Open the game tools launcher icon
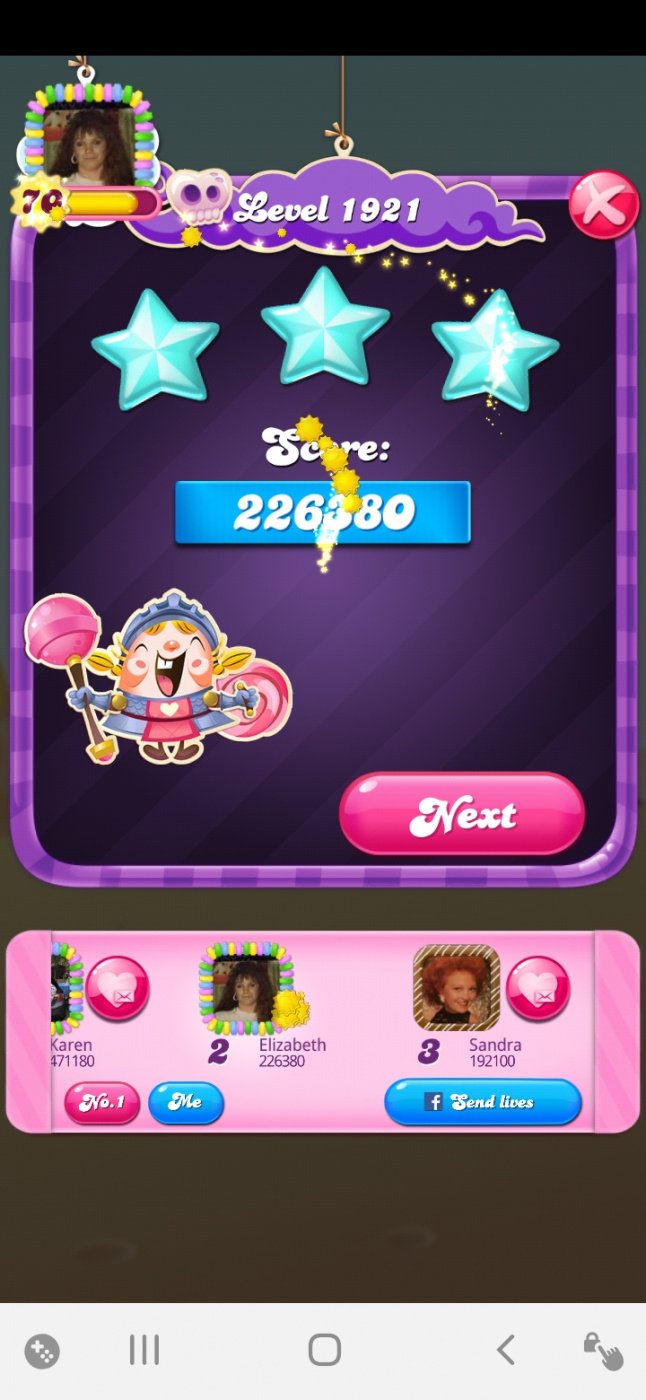Screen dimensions: 646x1400 point(42,1351)
